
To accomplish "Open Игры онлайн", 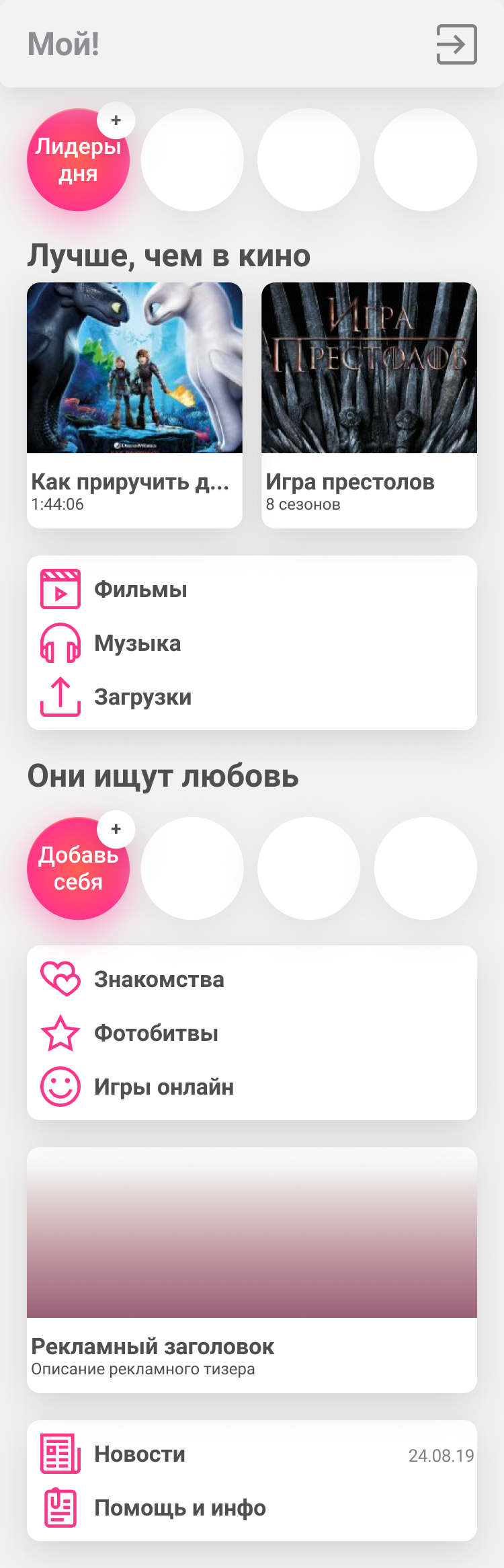I will pos(163,1087).
